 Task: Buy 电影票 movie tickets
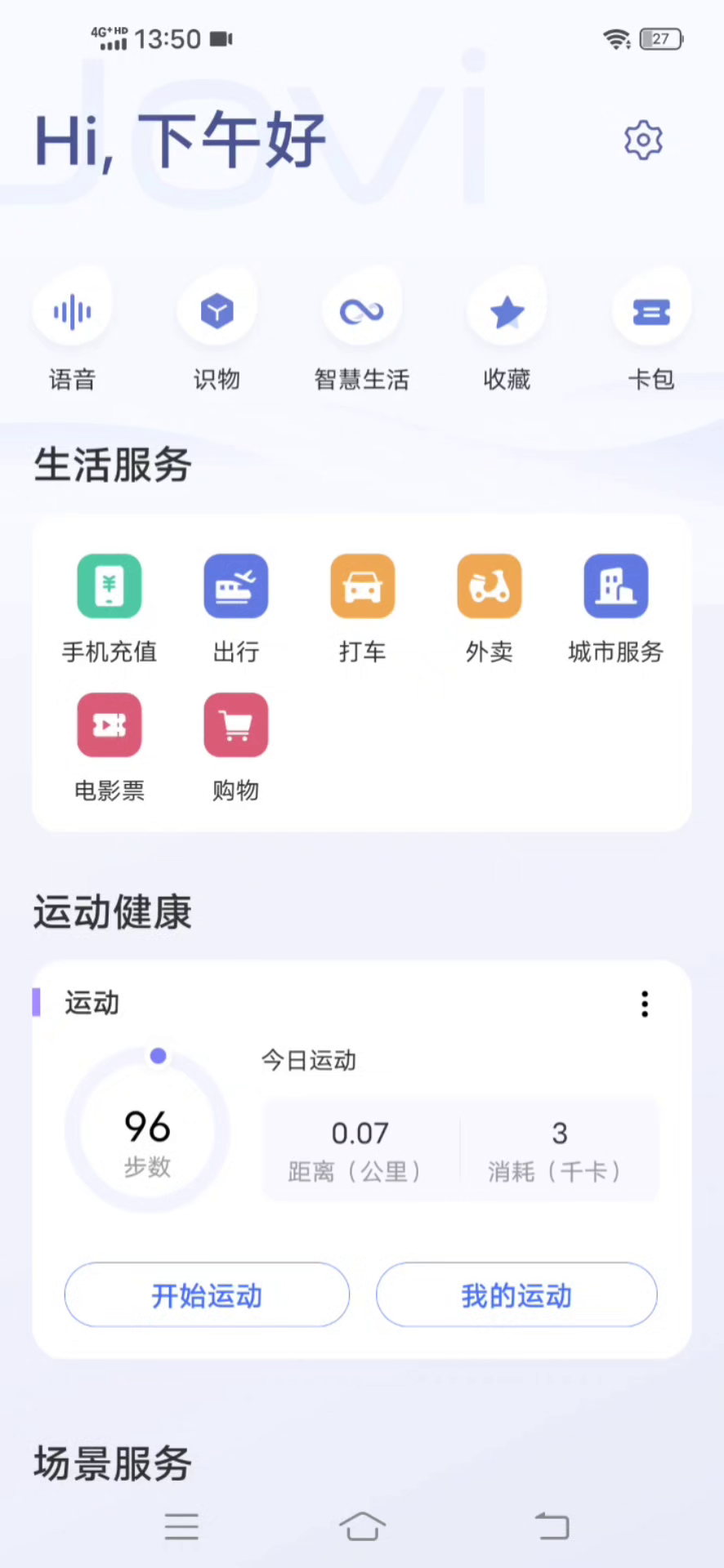109,725
